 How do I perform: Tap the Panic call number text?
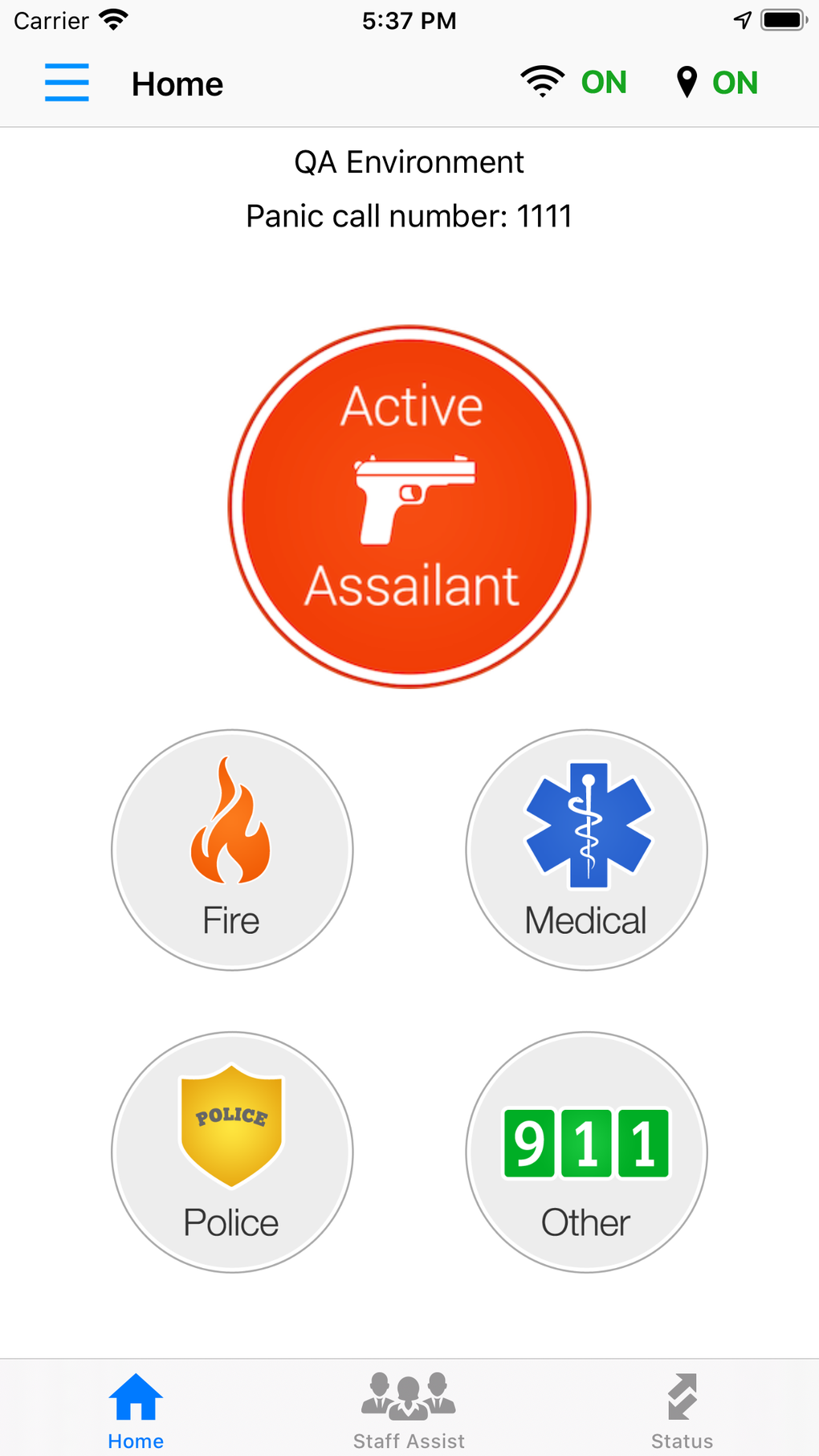tap(409, 215)
